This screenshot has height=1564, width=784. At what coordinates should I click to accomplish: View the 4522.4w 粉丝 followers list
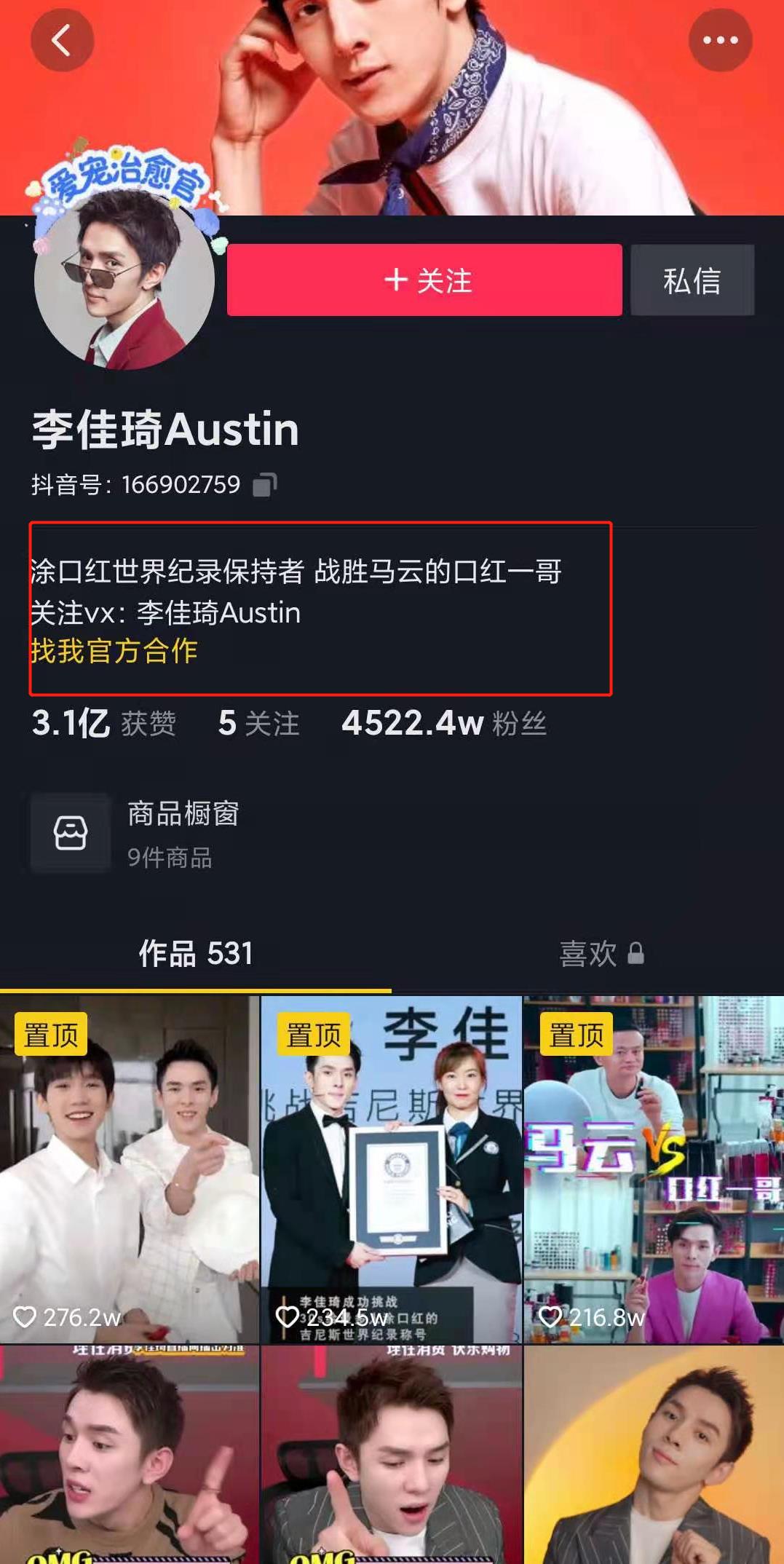tap(444, 724)
